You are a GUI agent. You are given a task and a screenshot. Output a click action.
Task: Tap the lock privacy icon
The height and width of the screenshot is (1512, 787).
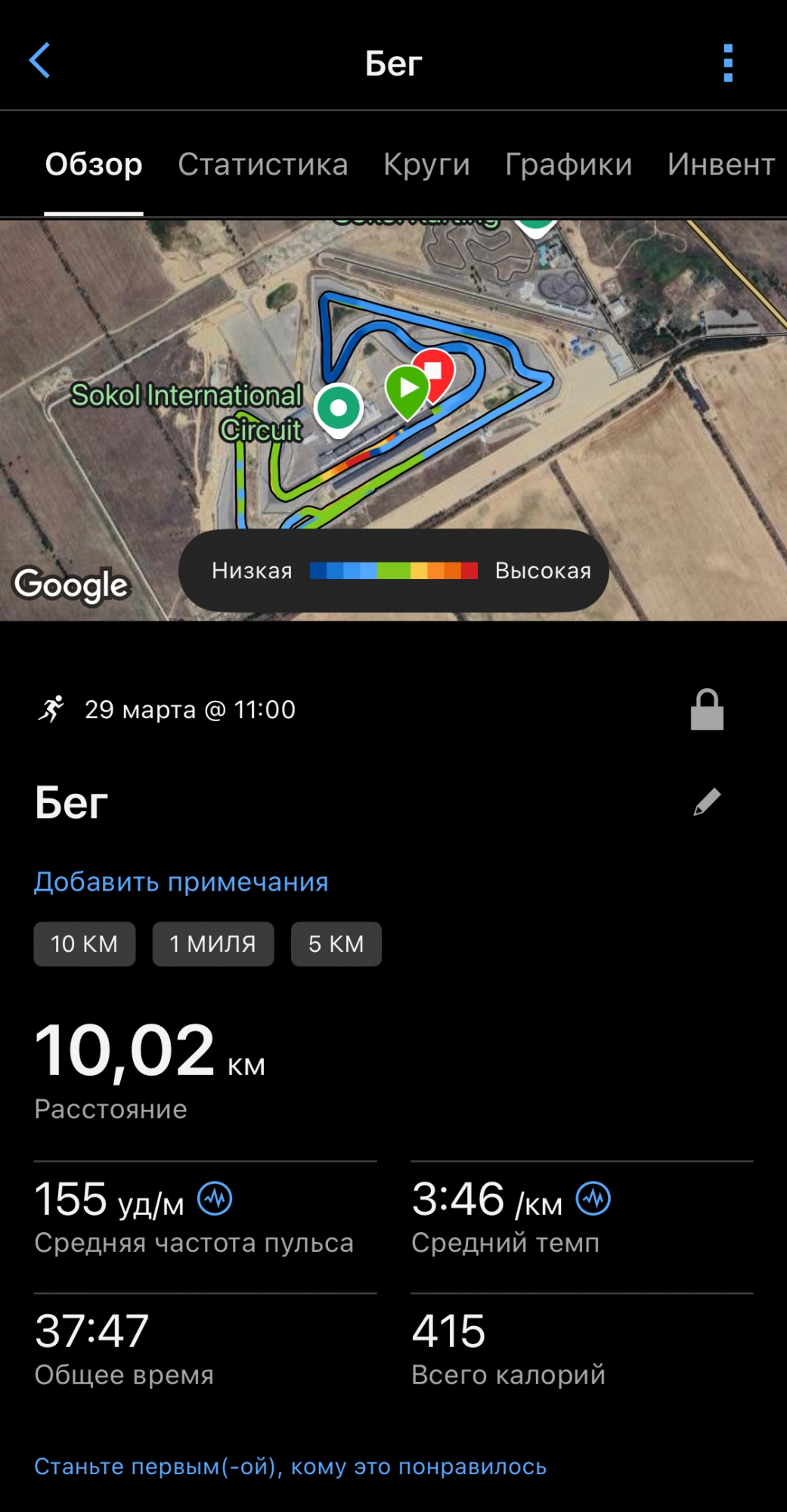(x=707, y=710)
